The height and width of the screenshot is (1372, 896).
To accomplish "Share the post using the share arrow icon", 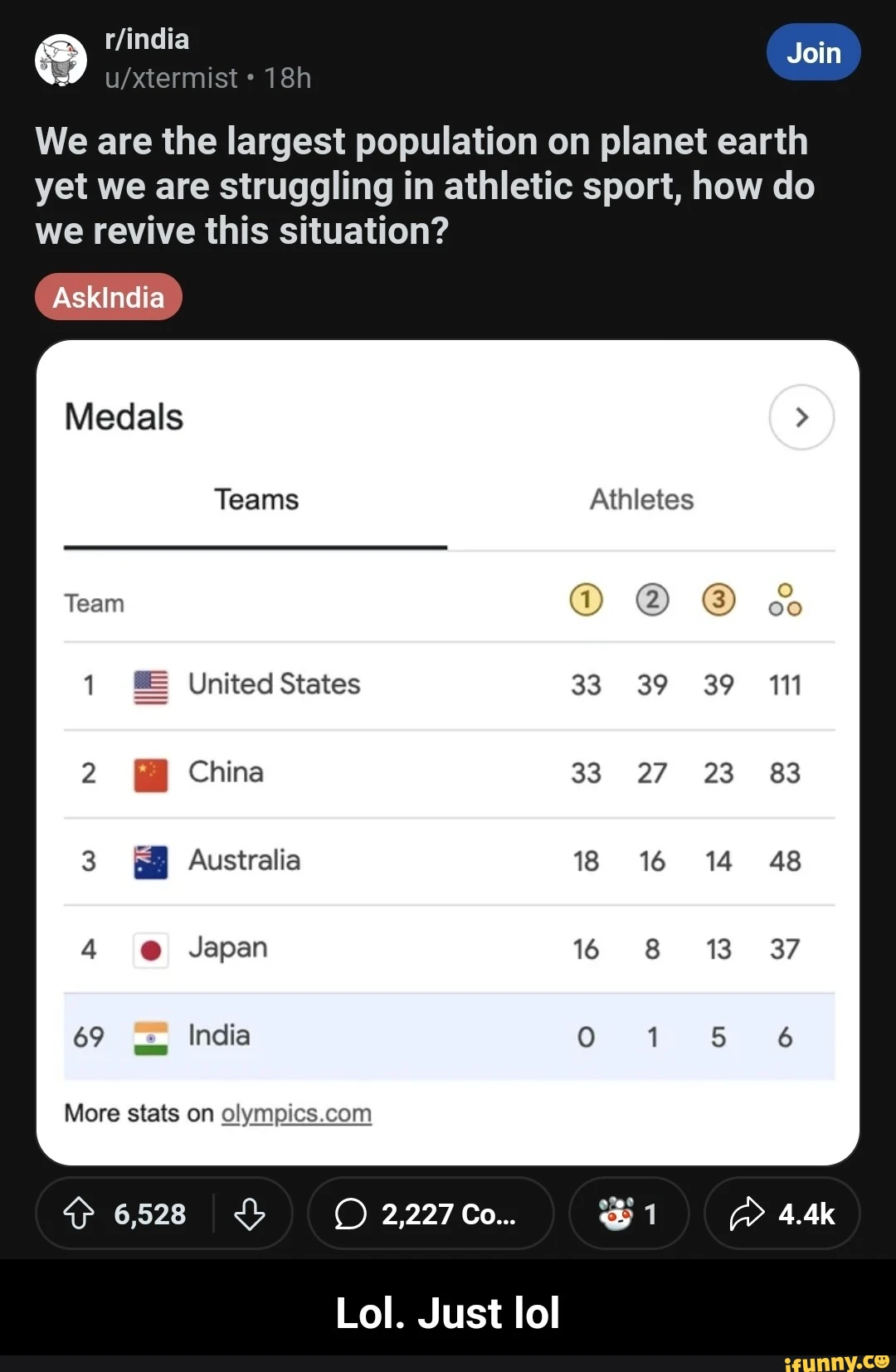I will point(748,1214).
